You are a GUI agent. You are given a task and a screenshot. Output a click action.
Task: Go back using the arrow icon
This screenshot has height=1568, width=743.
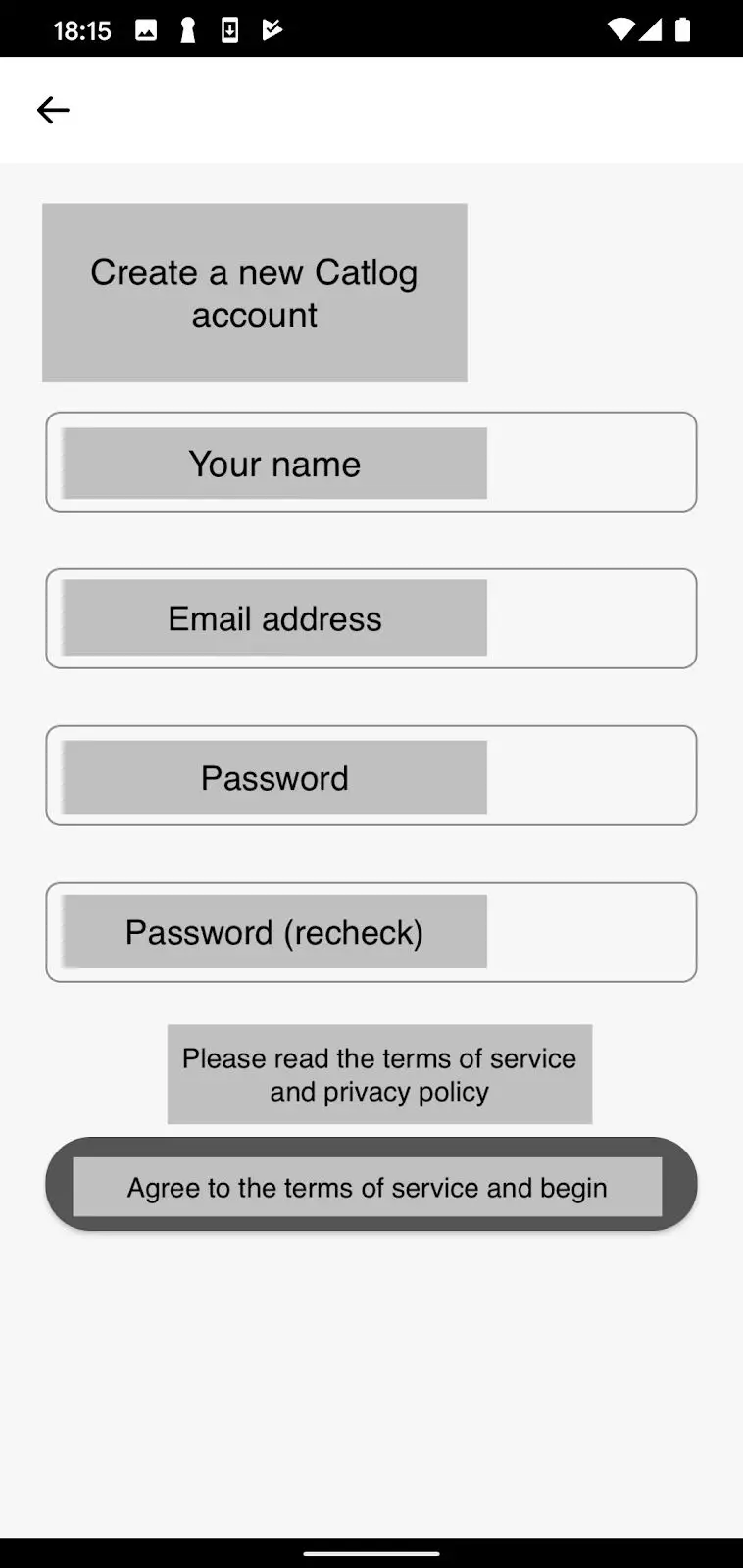(53, 110)
